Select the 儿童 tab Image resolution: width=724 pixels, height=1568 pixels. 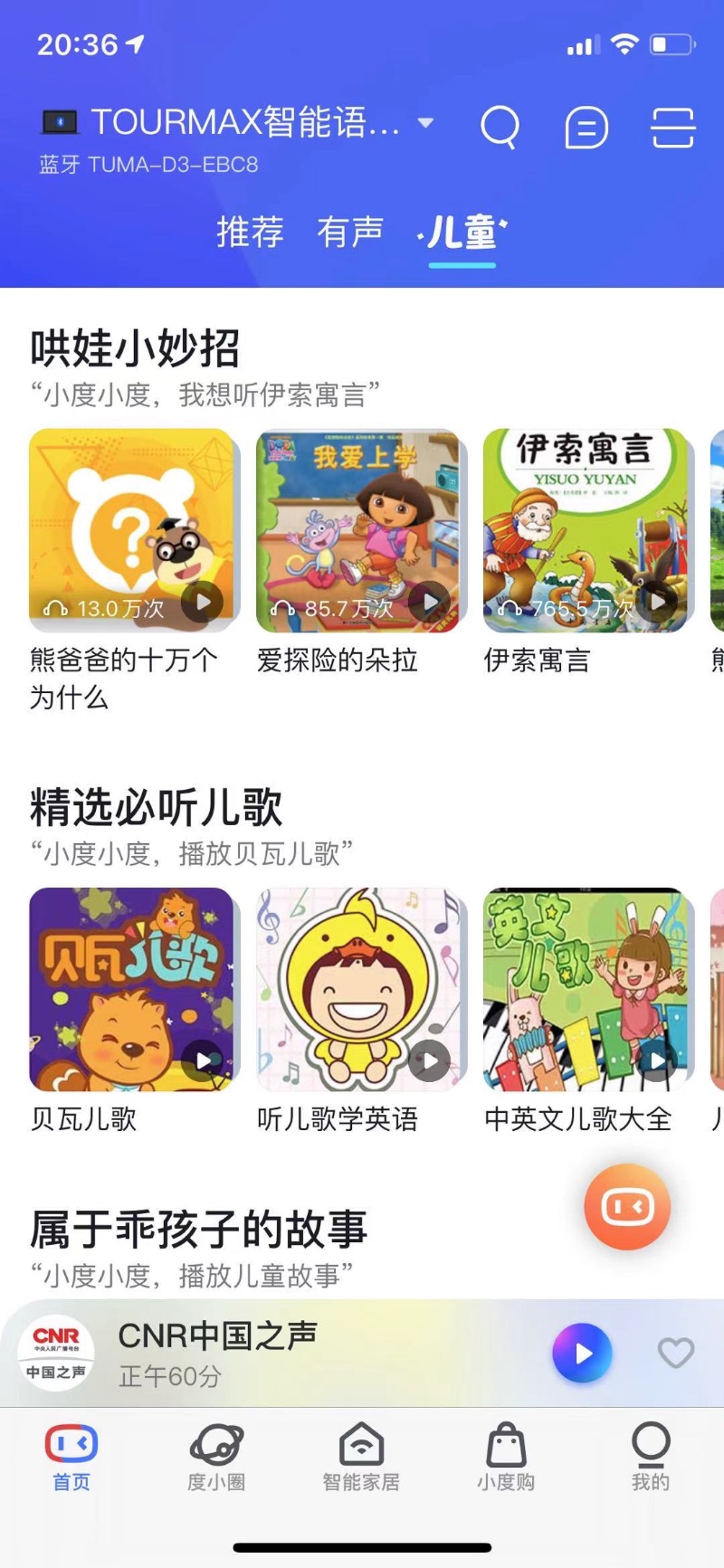[462, 233]
